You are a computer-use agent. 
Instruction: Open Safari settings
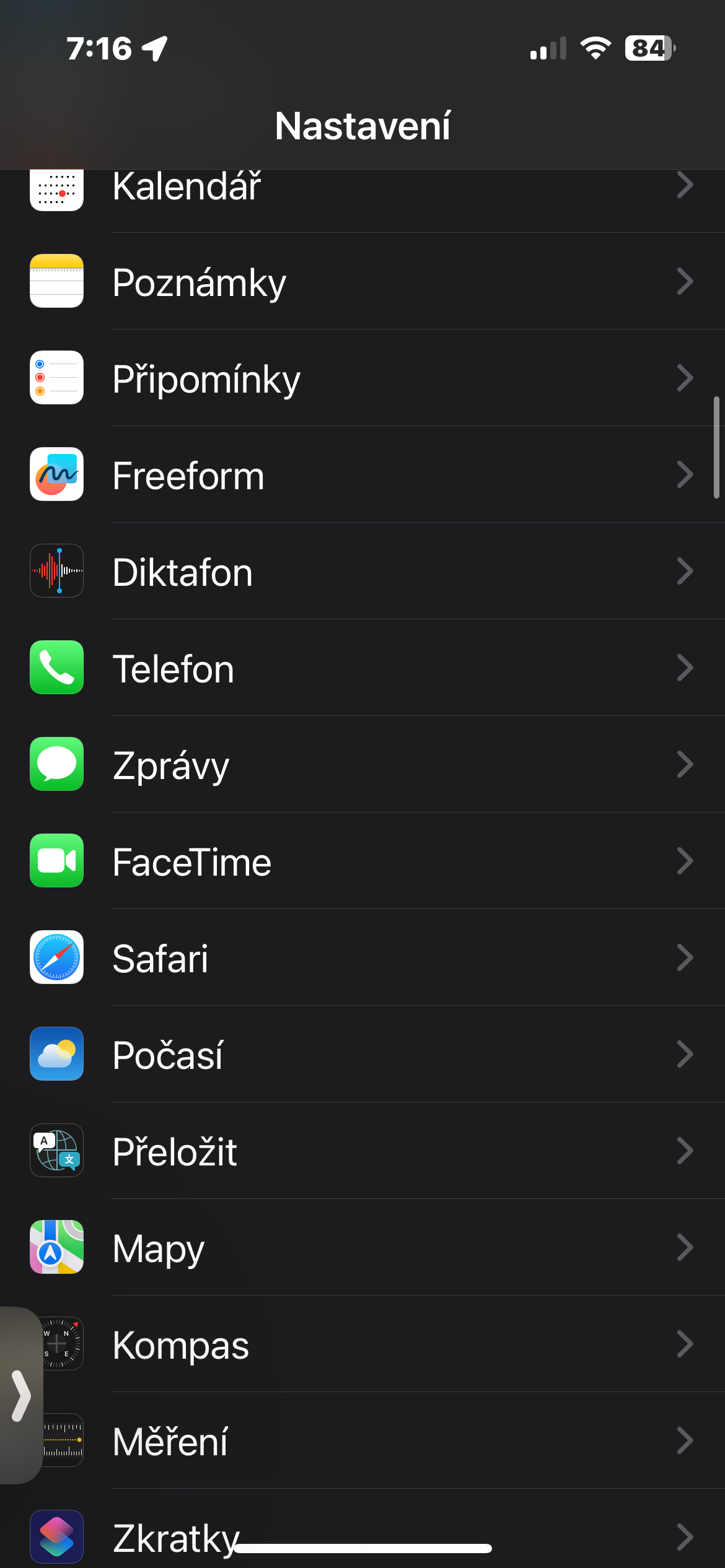(372, 959)
